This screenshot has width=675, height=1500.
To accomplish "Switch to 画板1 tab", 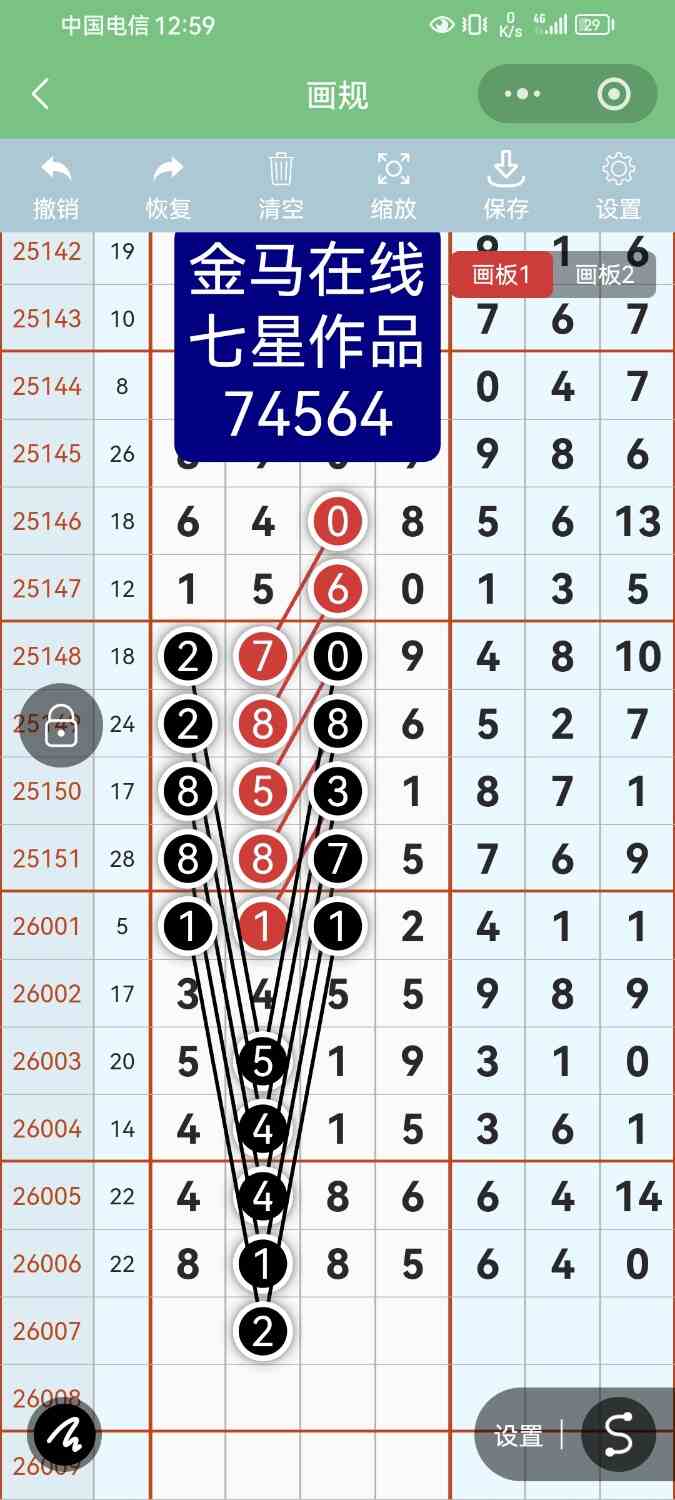I will [x=500, y=275].
